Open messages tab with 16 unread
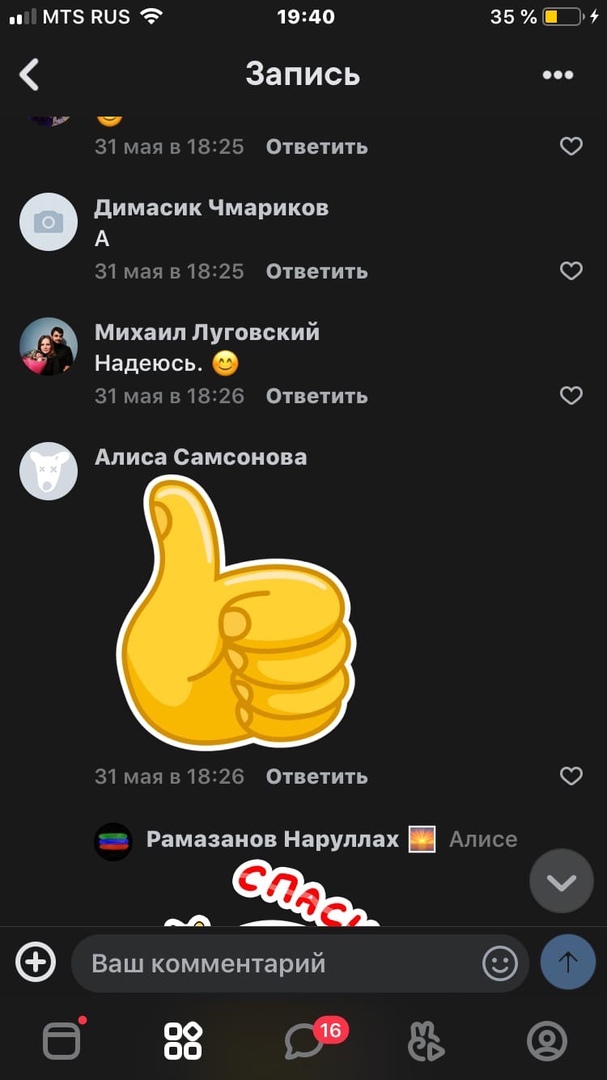607x1080 pixels. [x=304, y=1041]
